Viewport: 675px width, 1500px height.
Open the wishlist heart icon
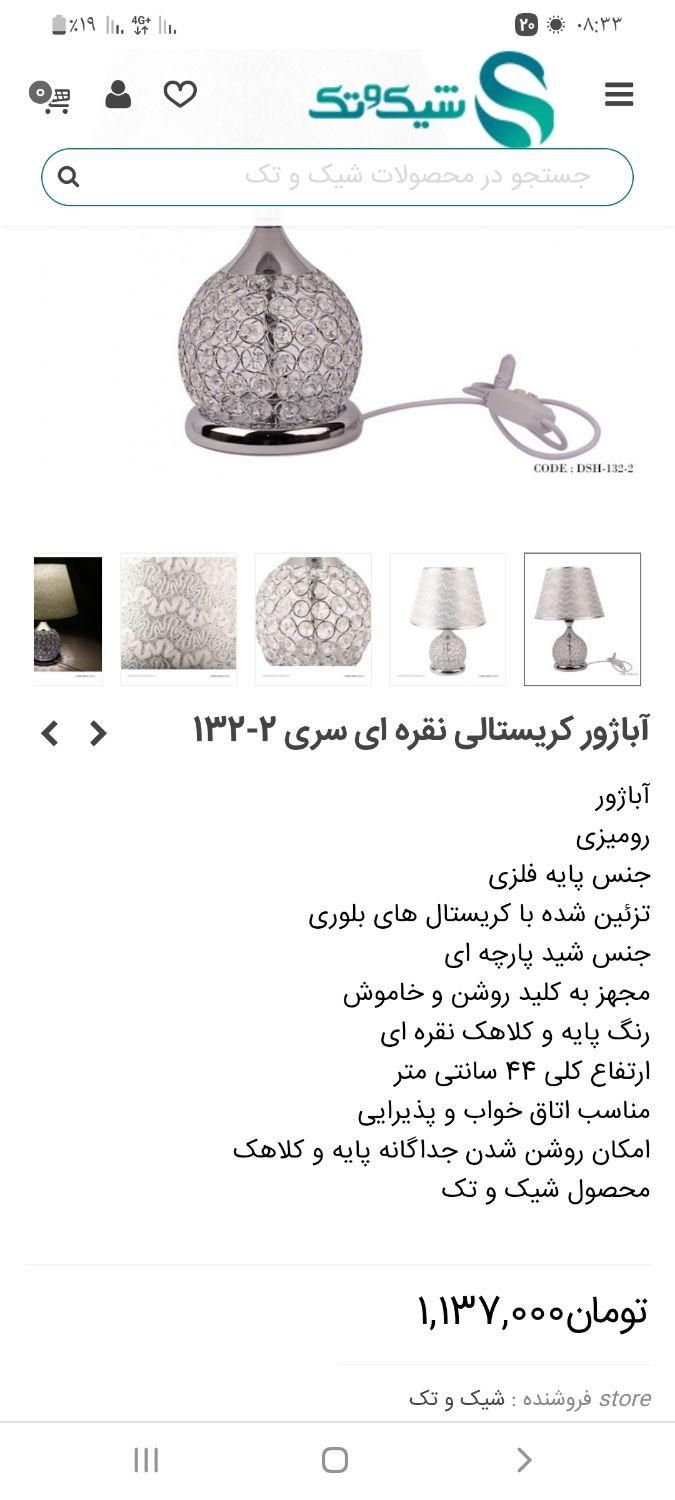point(180,95)
